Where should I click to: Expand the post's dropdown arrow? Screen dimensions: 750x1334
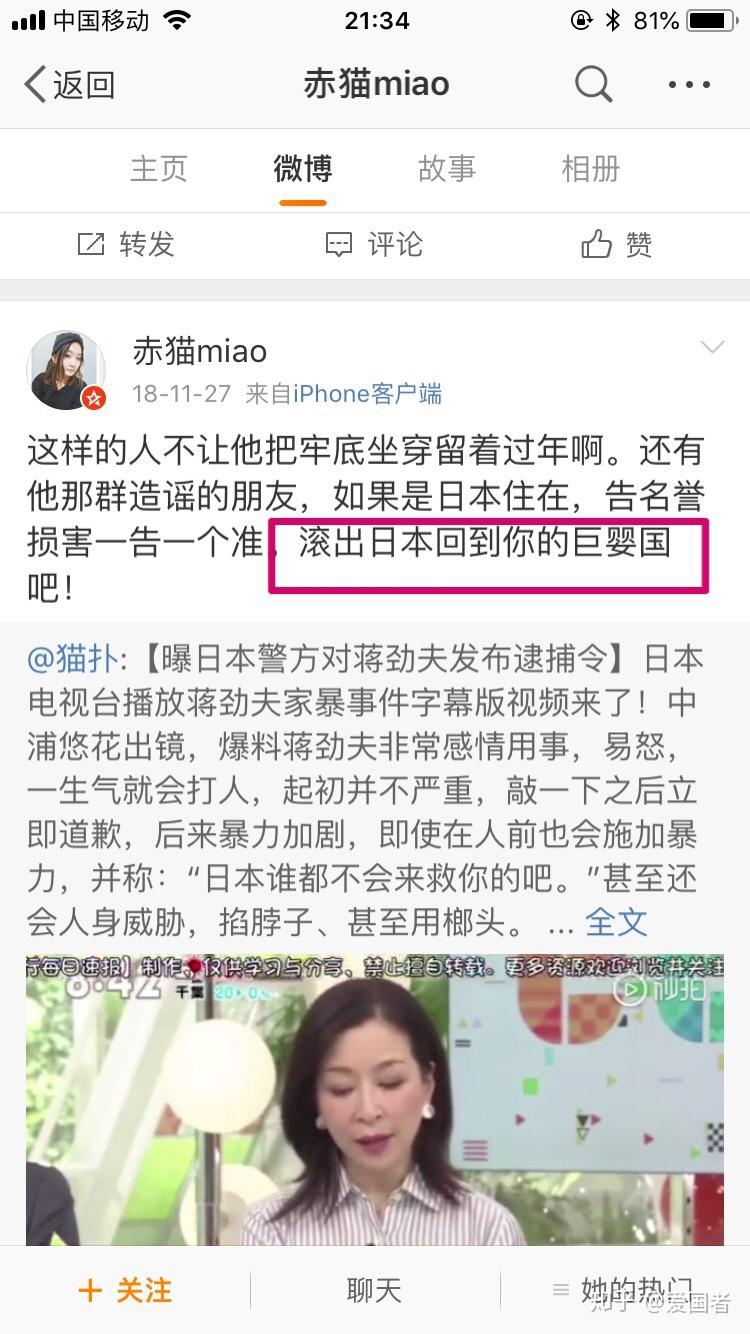[x=712, y=348]
